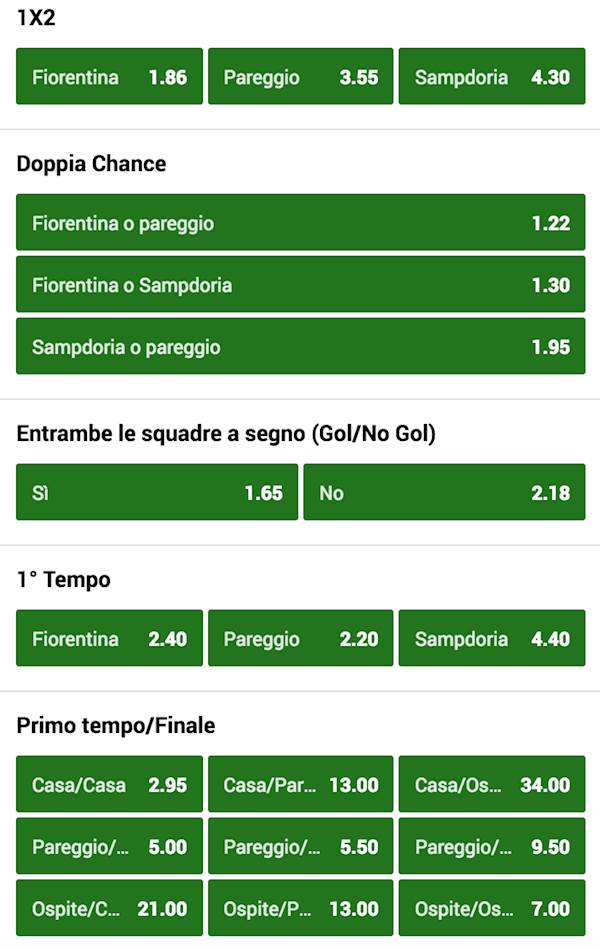Select No at 2.18 for Gol/No Gol
Image resolution: width=600 pixels, height=949 pixels.
point(444,492)
